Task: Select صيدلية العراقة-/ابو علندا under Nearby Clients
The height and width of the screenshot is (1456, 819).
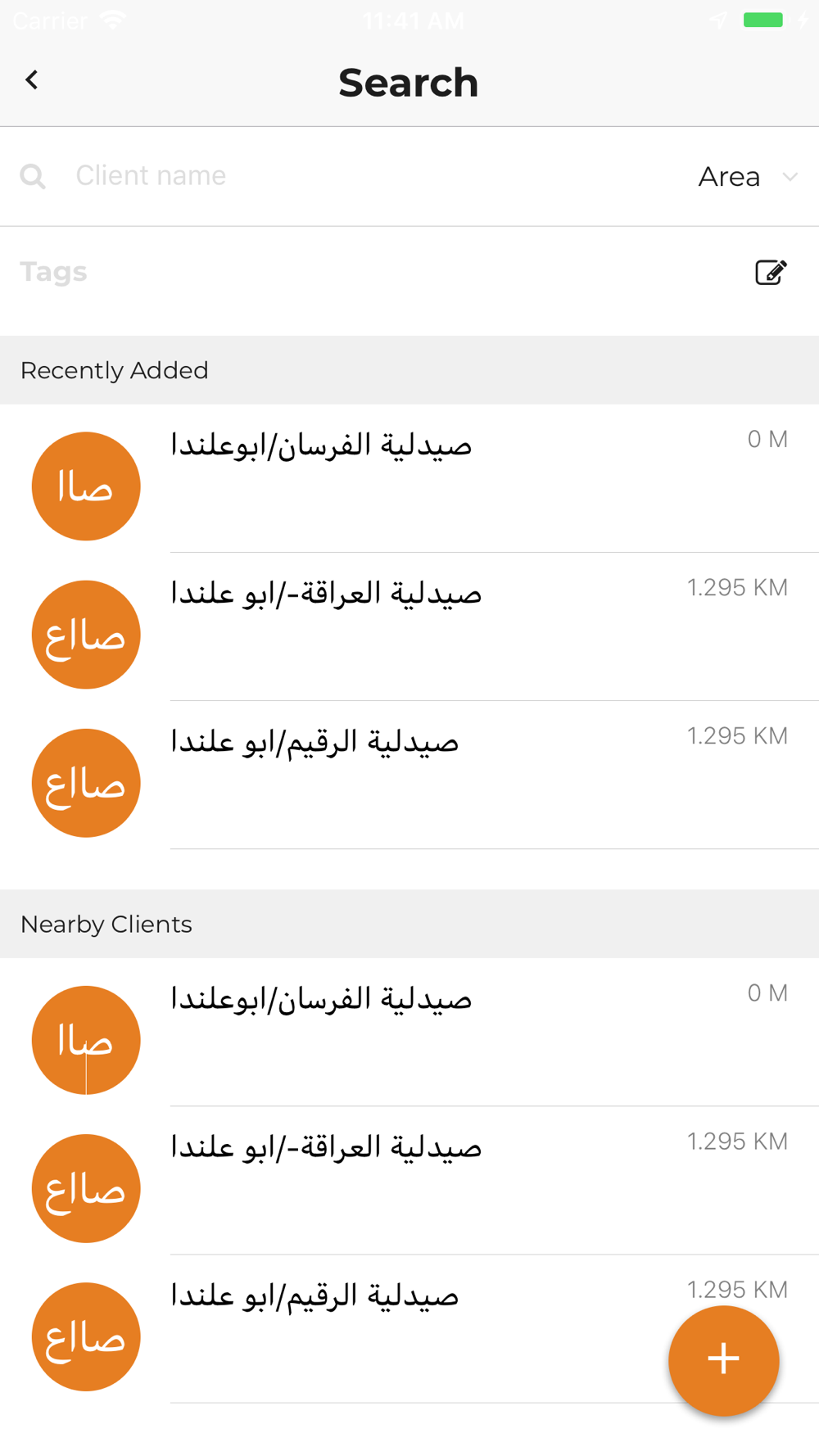Action: [409, 1180]
